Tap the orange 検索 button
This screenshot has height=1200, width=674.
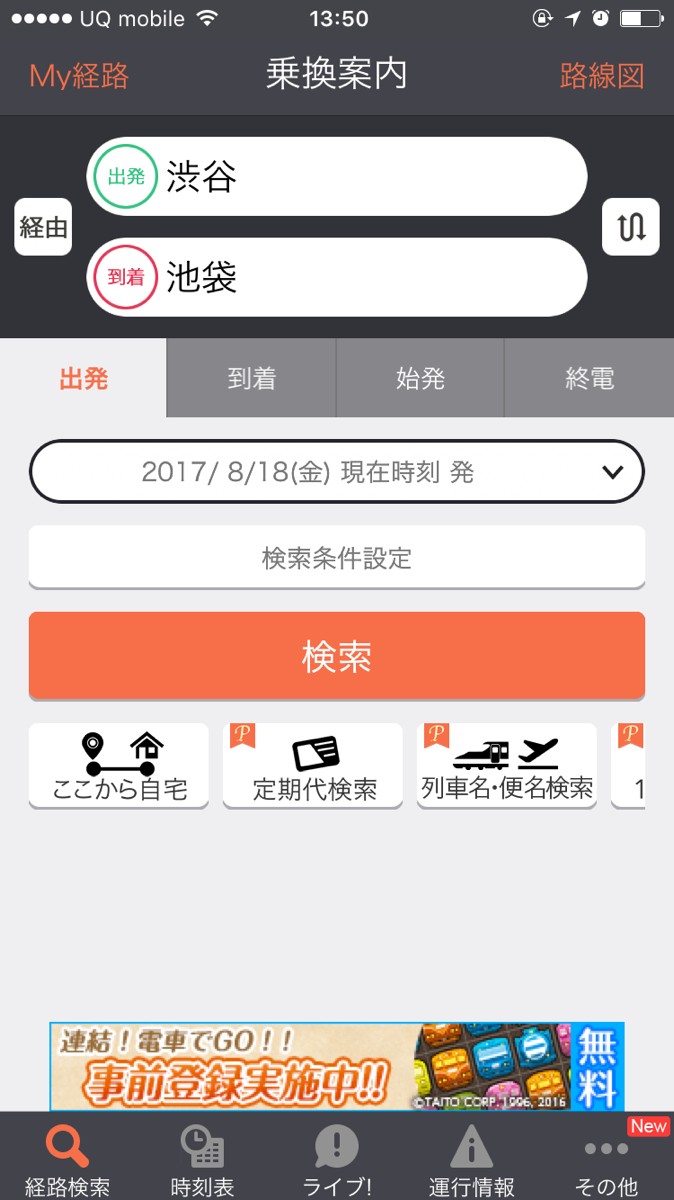pyautogui.click(x=336, y=656)
